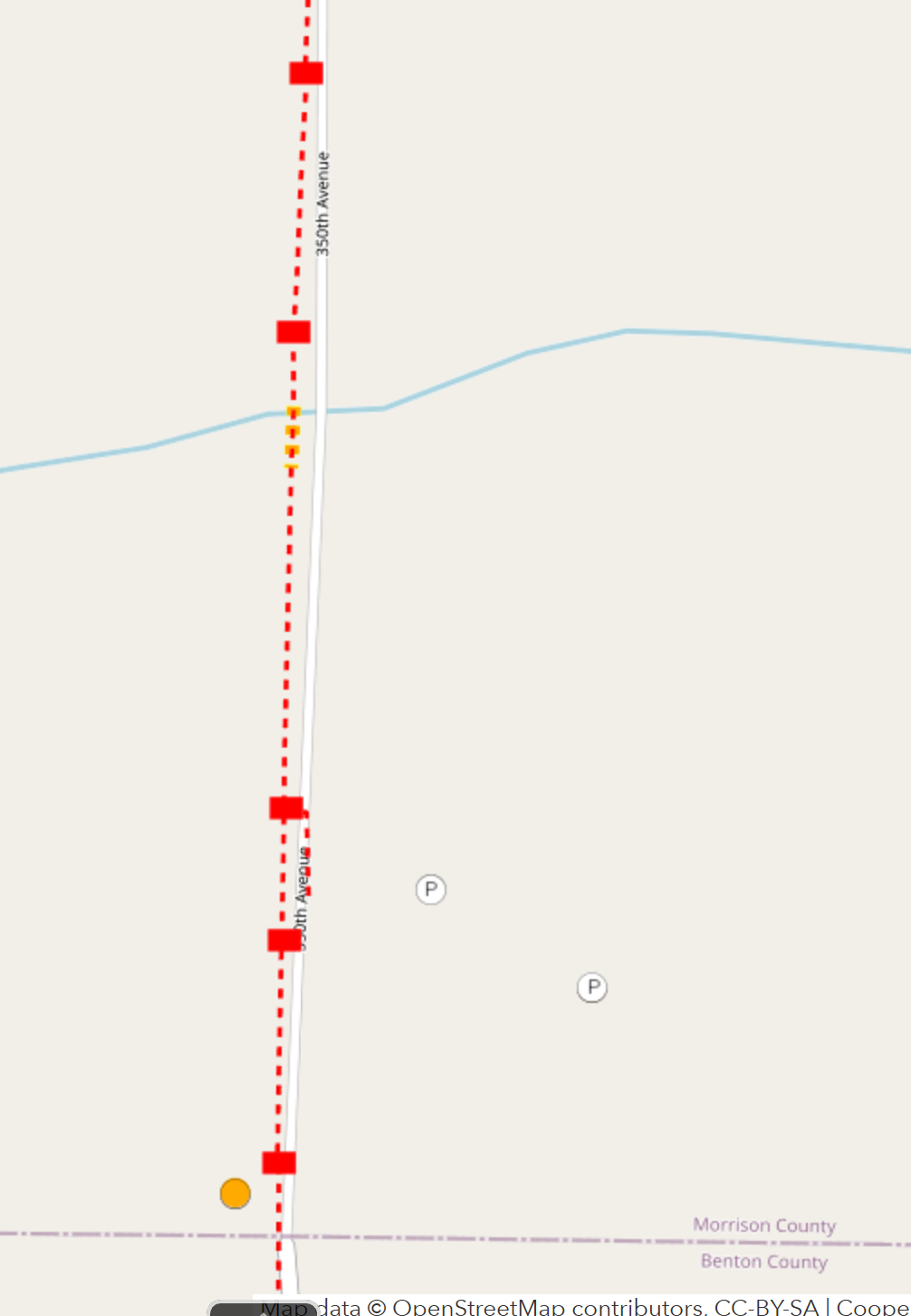Open the OpenStreetMap contributors attribution link
This screenshot has height=1316, width=911.
(x=547, y=1307)
